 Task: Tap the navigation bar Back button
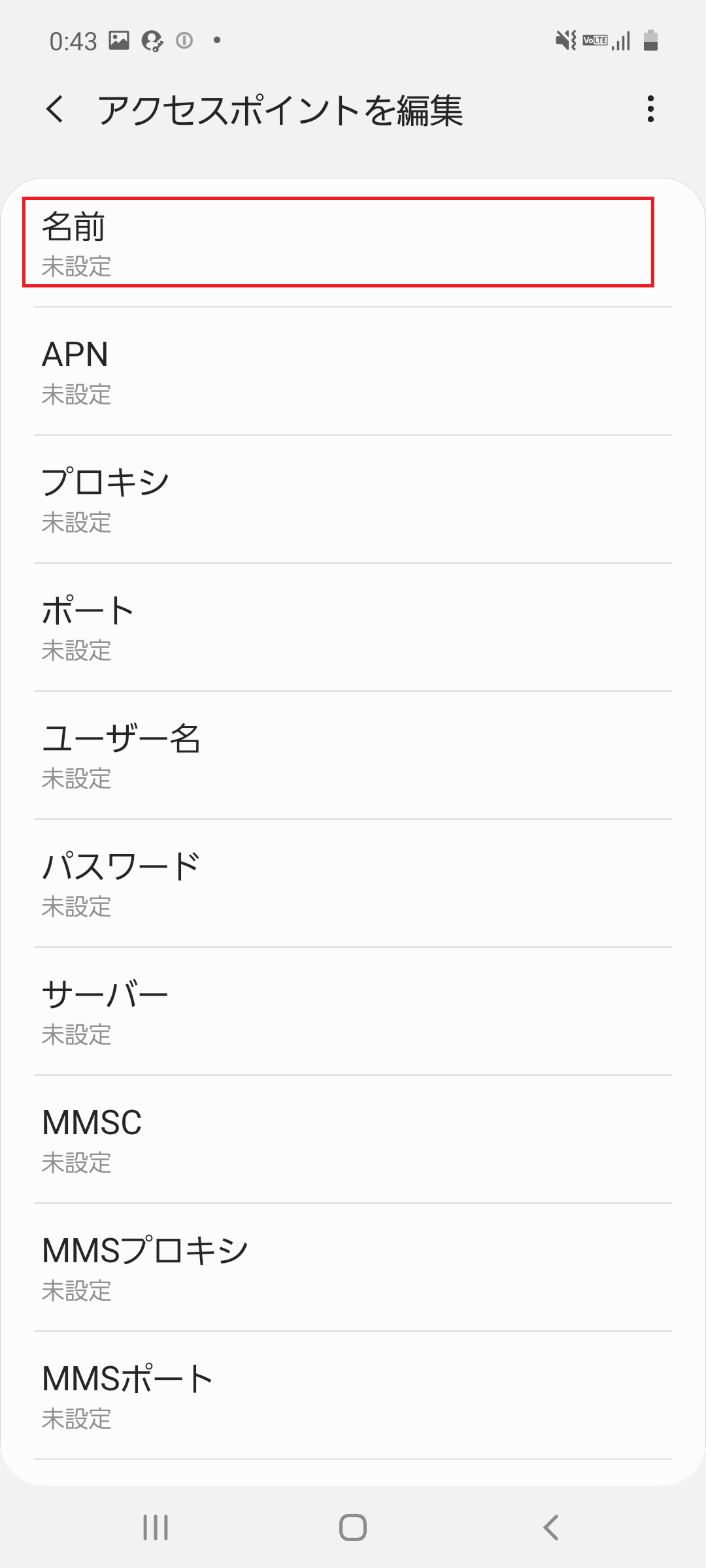549,1529
